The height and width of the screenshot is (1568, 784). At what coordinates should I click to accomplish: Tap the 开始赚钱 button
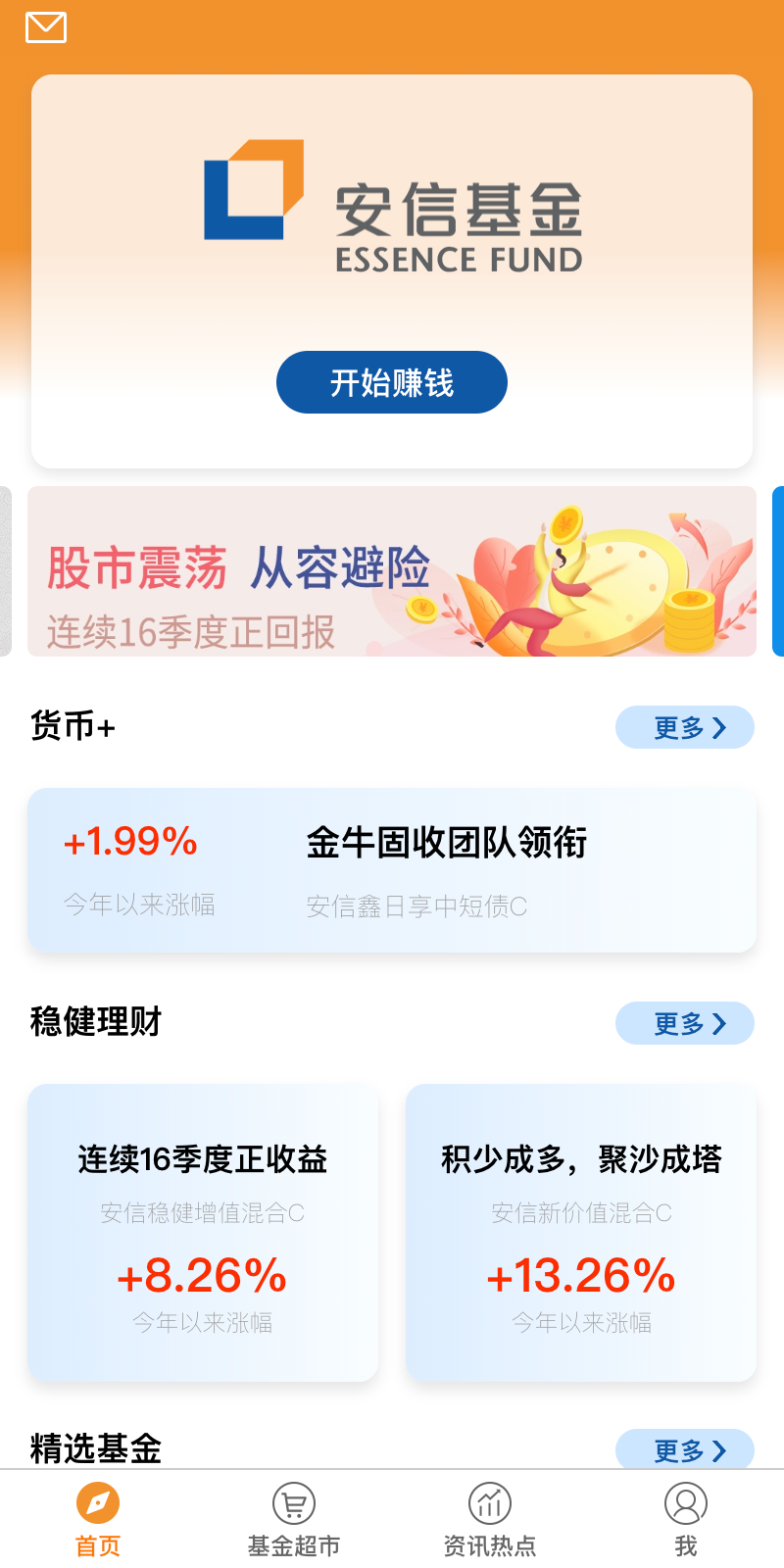tap(392, 382)
